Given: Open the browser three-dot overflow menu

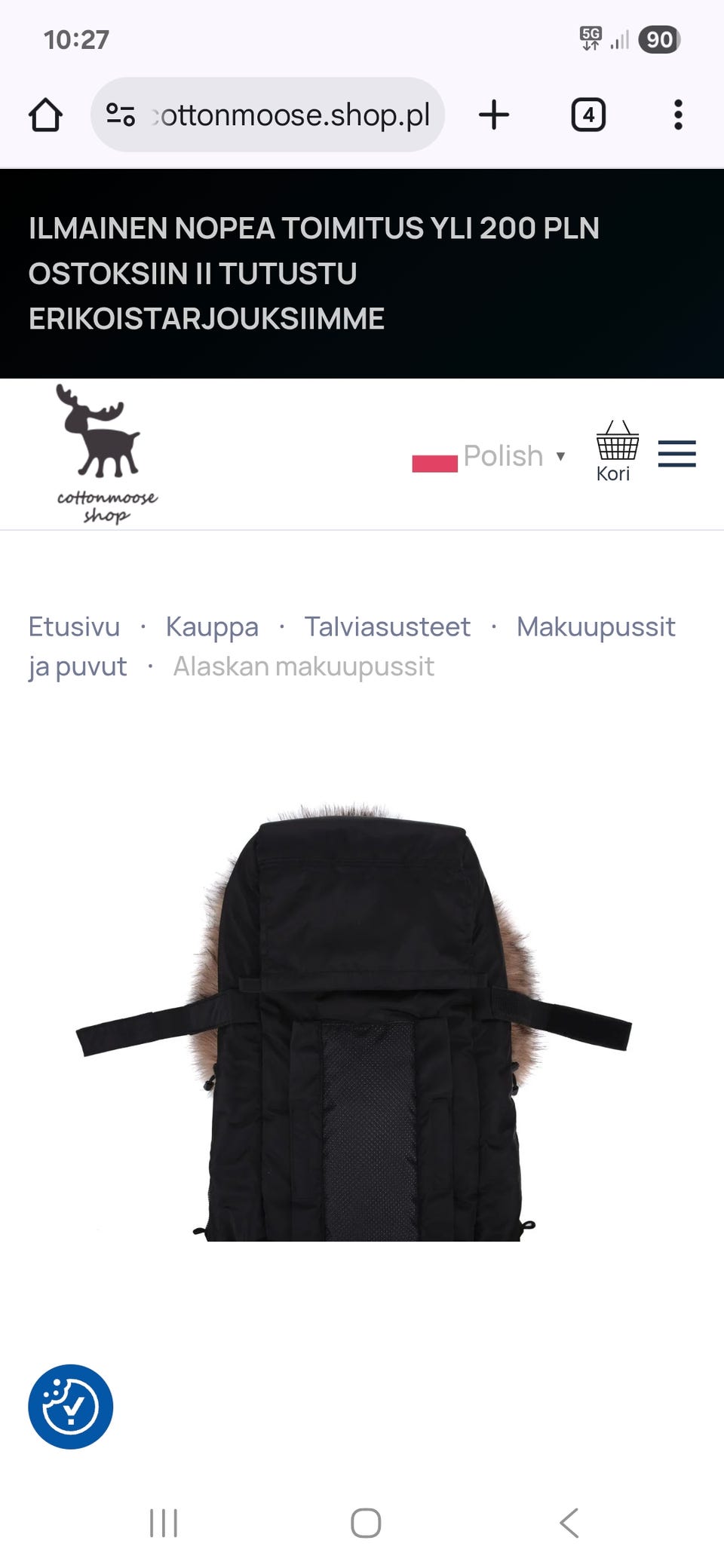Looking at the screenshot, I should click(x=677, y=115).
